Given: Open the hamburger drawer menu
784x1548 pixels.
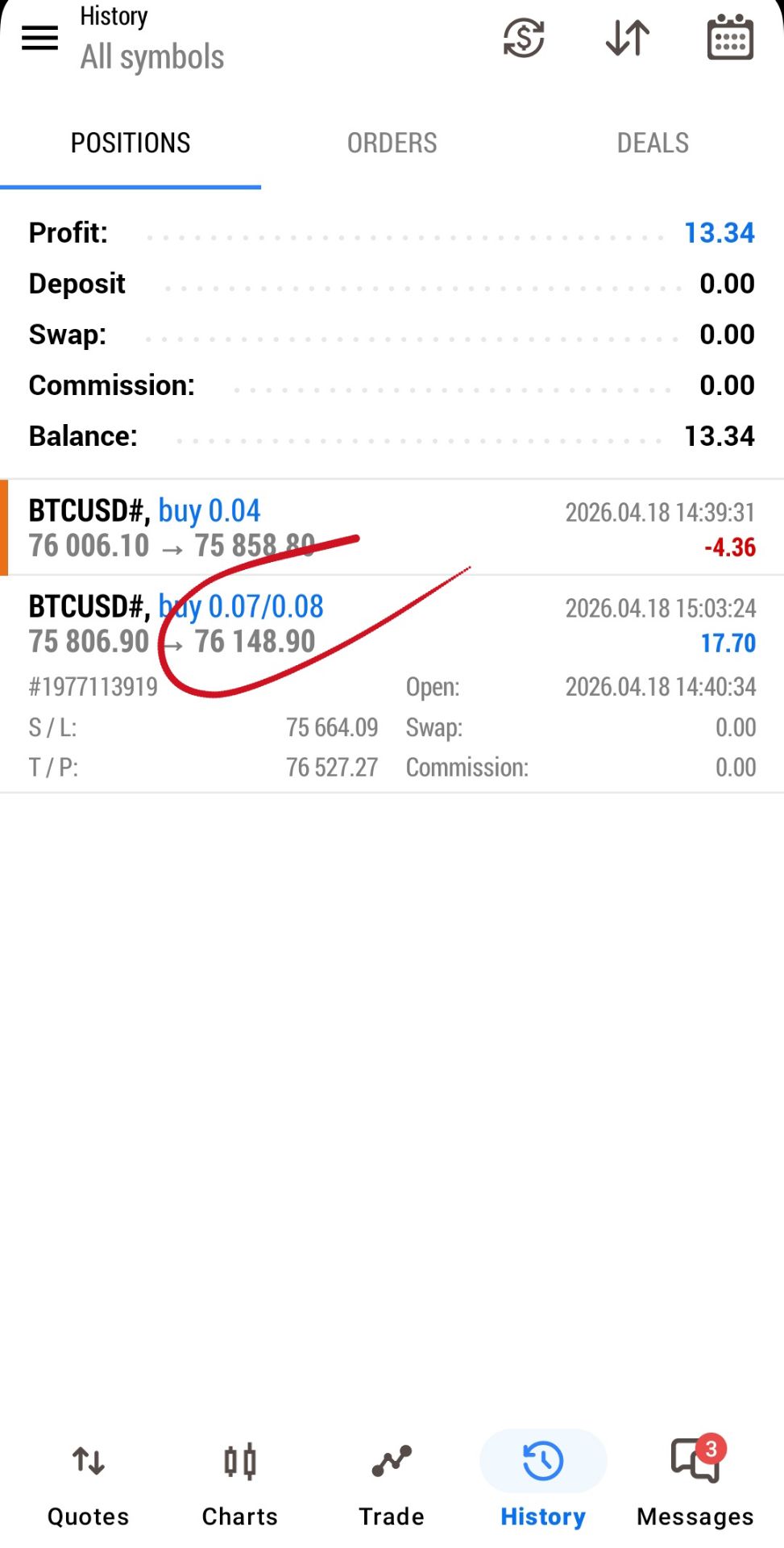Looking at the screenshot, I should [x=39, y=37].
